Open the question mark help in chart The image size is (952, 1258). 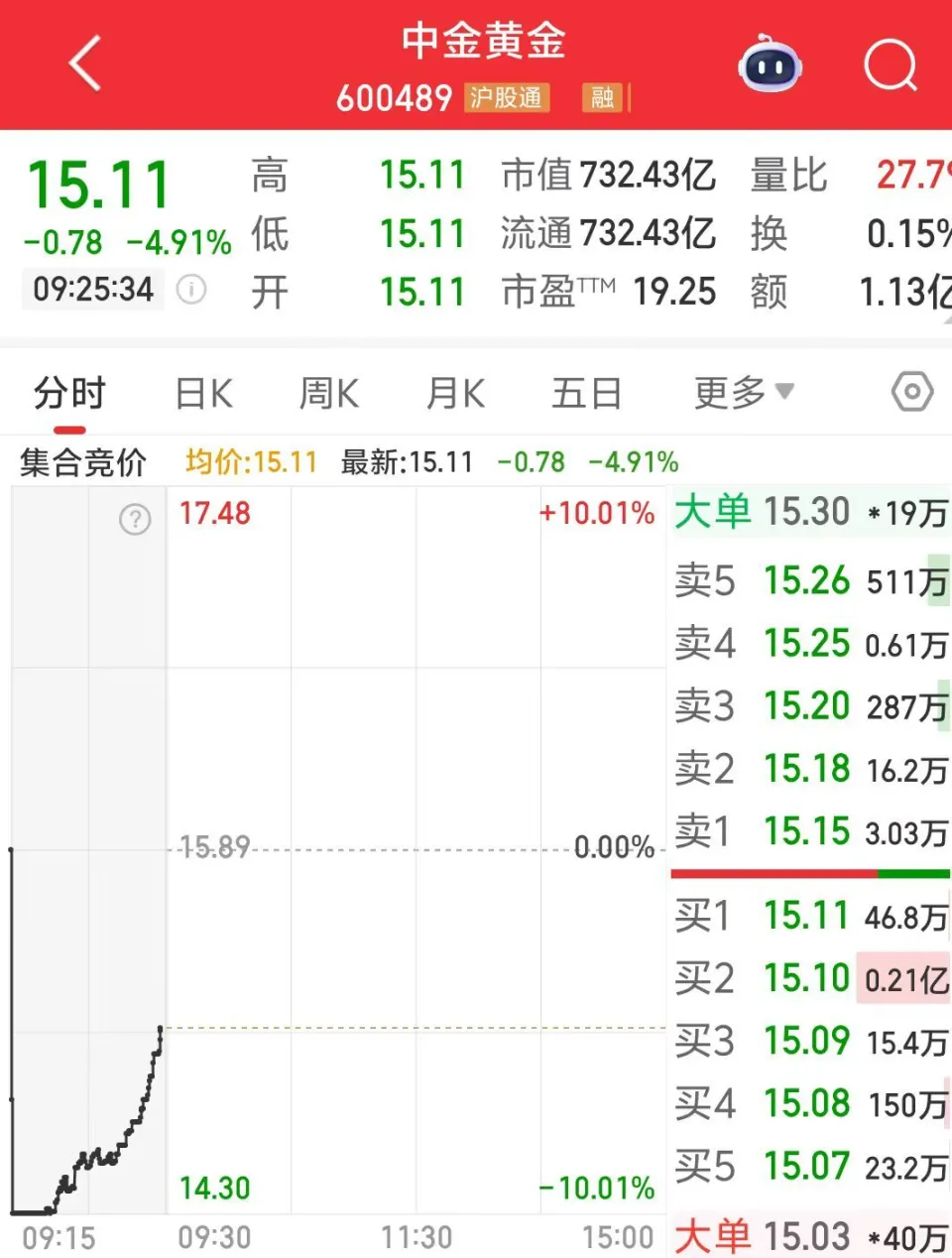tap(135, 519)
